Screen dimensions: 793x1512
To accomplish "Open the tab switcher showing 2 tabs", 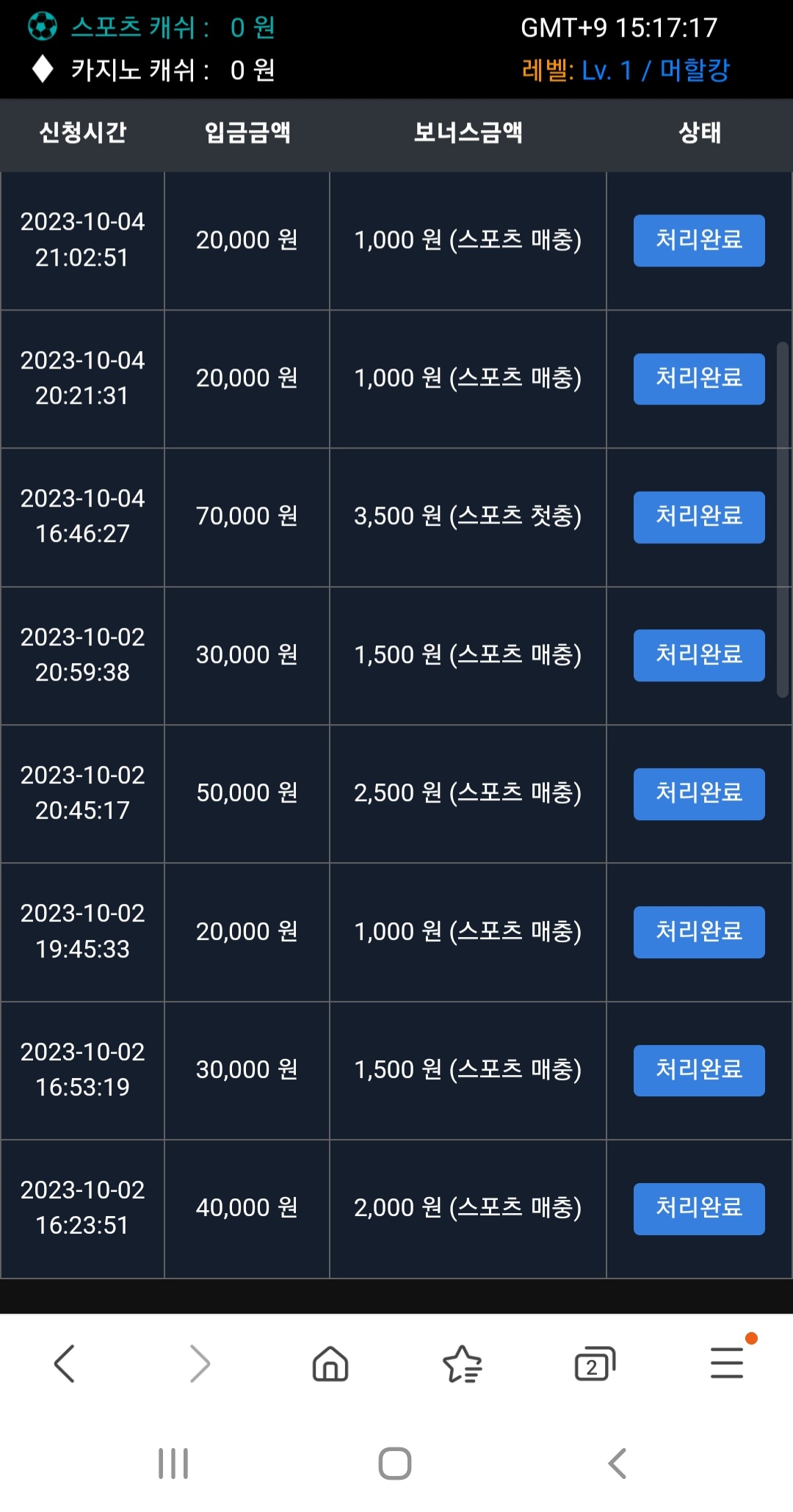I will click(594, 1364).
